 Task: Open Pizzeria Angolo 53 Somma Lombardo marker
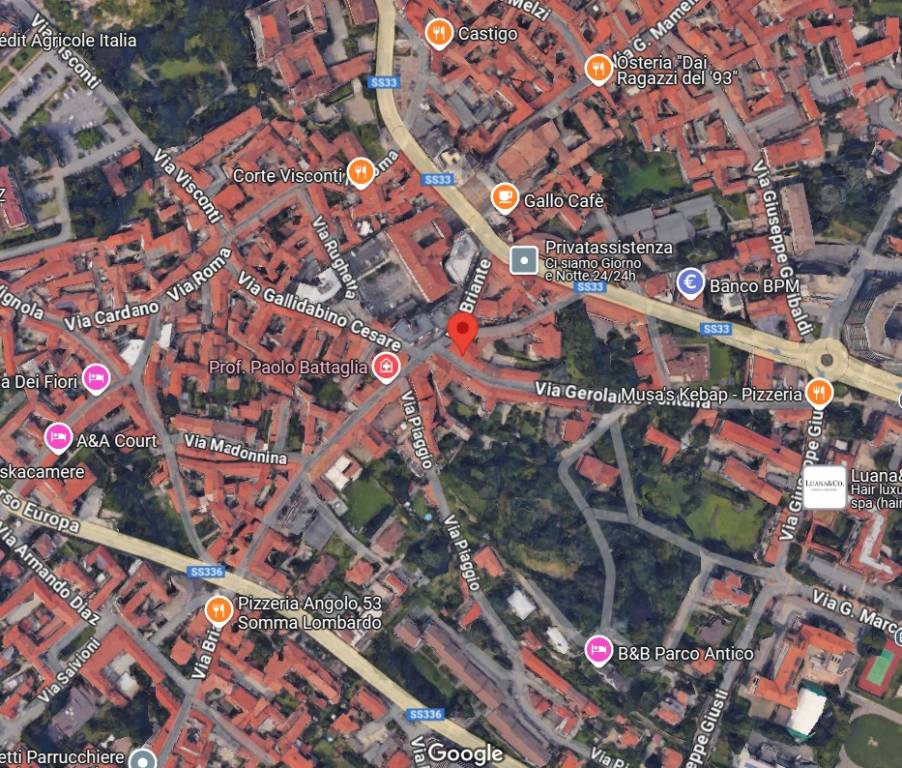click(219, 609)
